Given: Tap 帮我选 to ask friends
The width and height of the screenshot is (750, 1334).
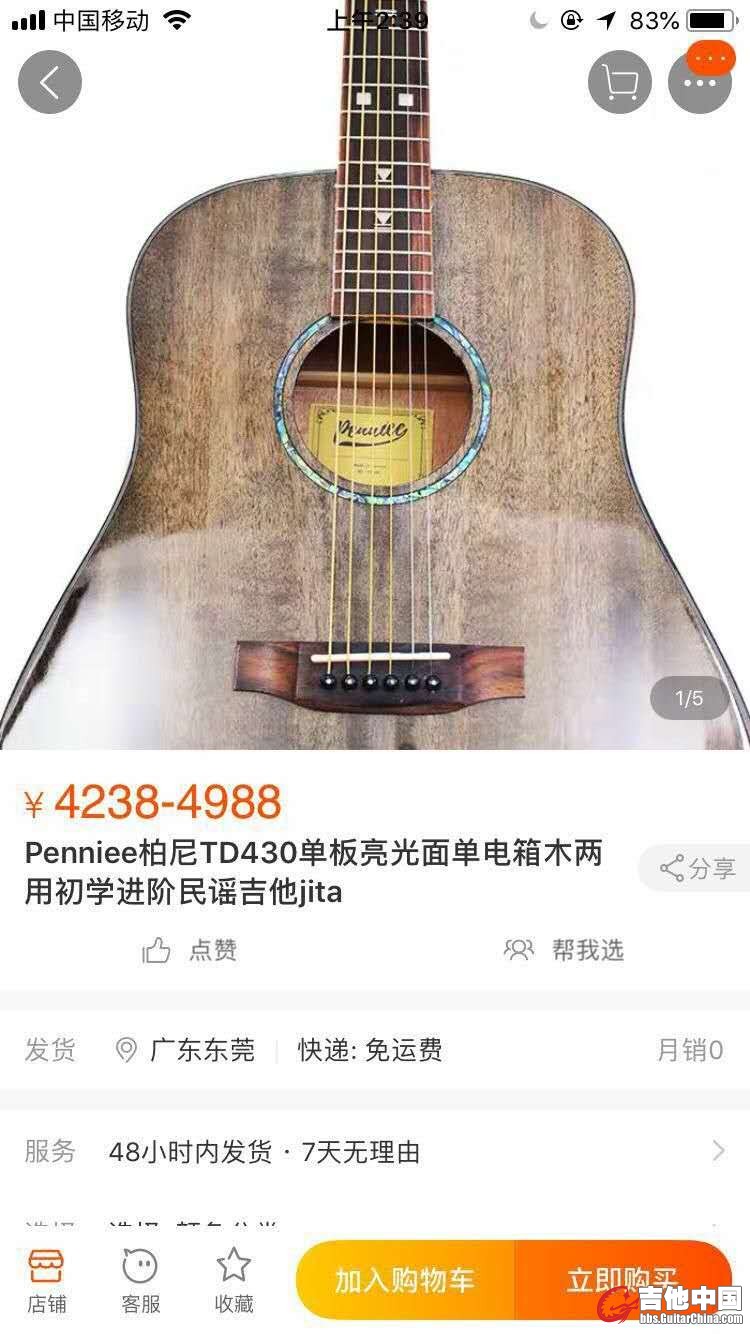Looking at the screenshot, I should tap(564, 950).
